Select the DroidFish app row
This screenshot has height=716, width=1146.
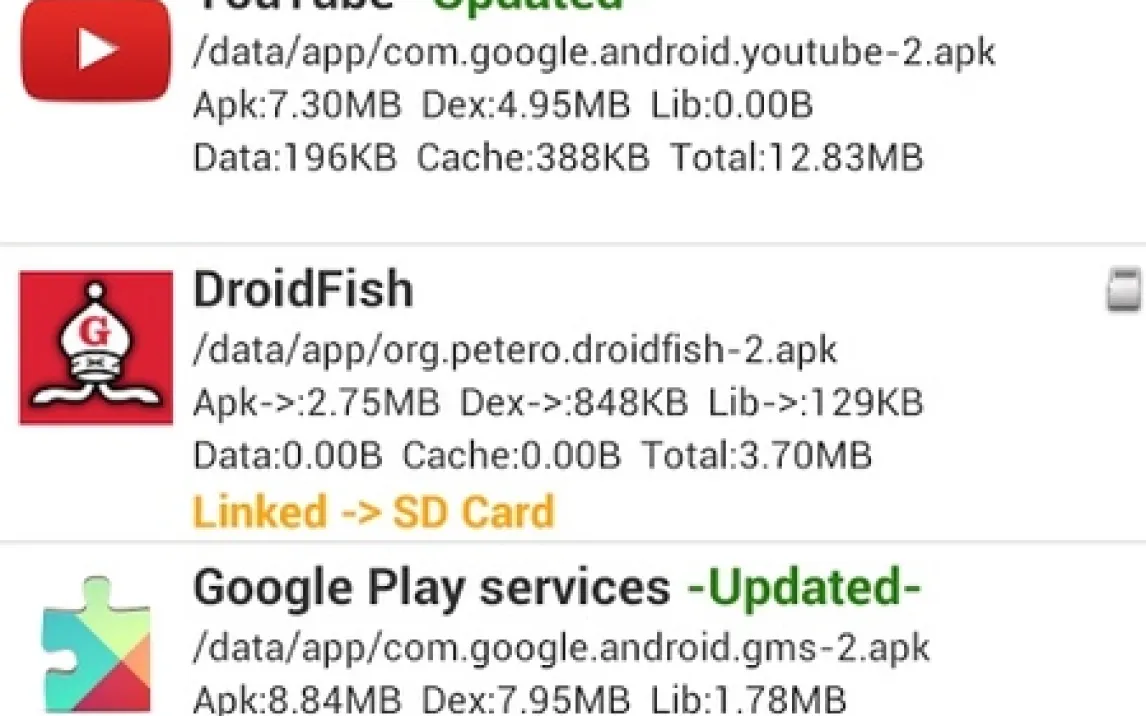(x=560, y=395)
